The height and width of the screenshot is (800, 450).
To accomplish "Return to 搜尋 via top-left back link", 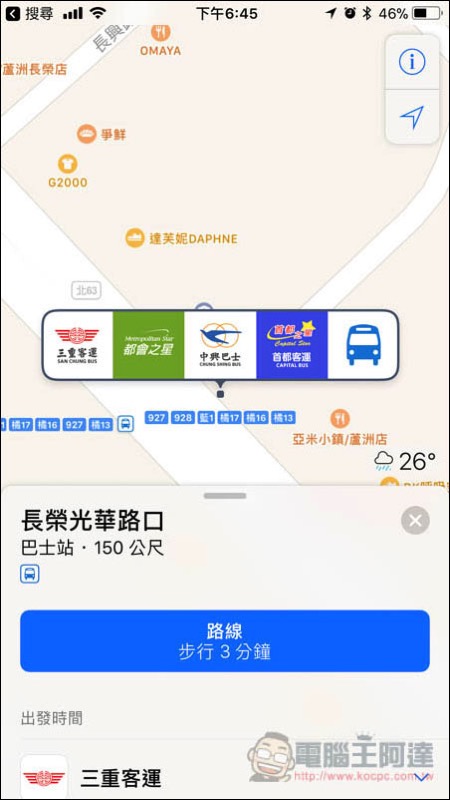I will (x=29, y=14).
